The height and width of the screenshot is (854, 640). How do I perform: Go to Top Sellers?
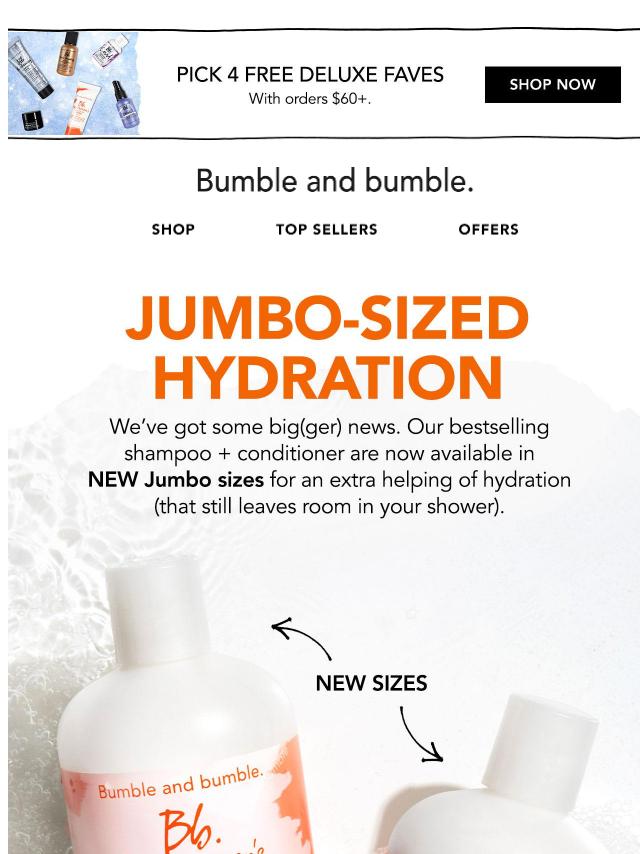(x=326, y=229)
